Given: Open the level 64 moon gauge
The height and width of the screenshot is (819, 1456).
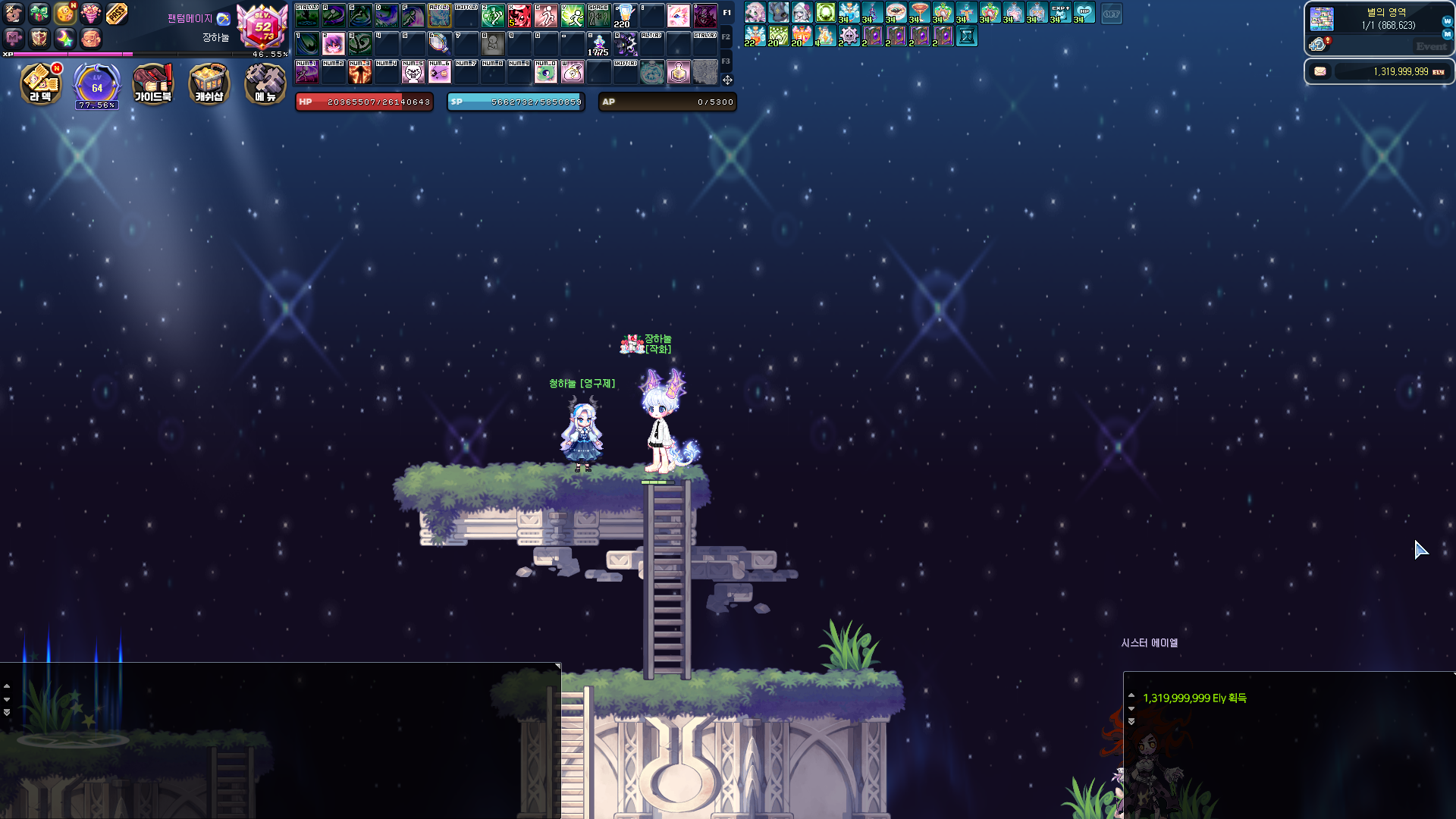Looking at the screenshot, I should pos(97,85).
